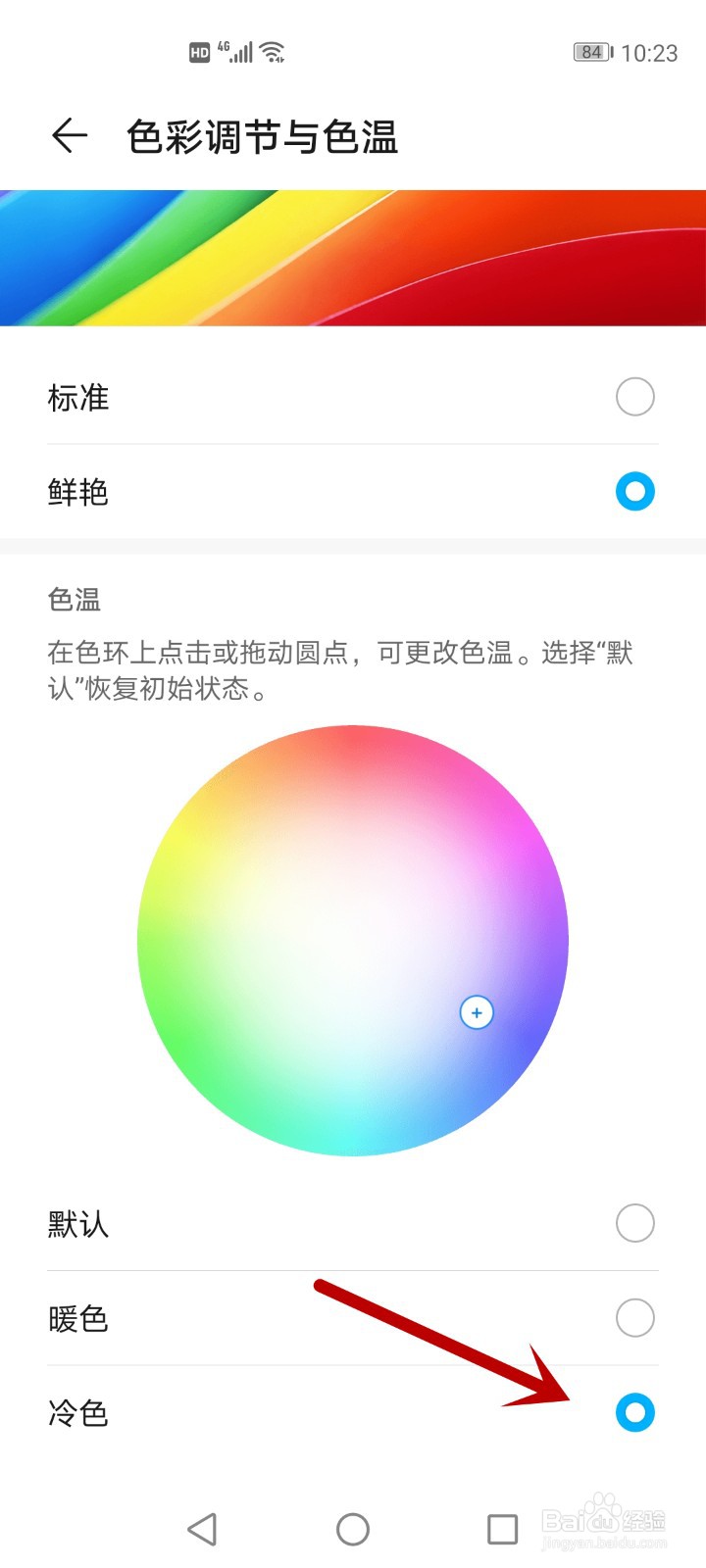Tap the mobile signal strength bars

(x=242, y=51)
